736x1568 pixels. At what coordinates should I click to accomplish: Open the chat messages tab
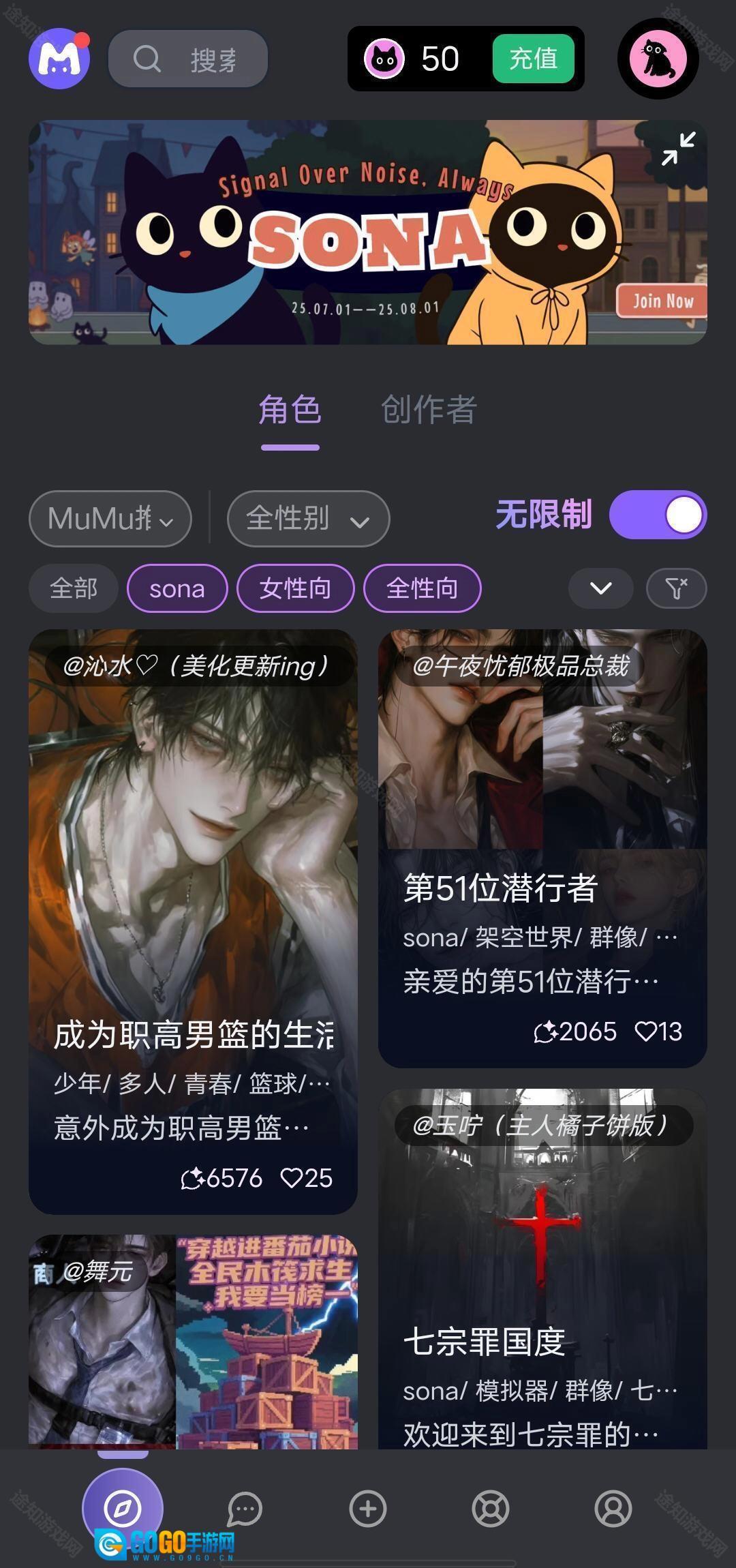tap(245, 1508)
